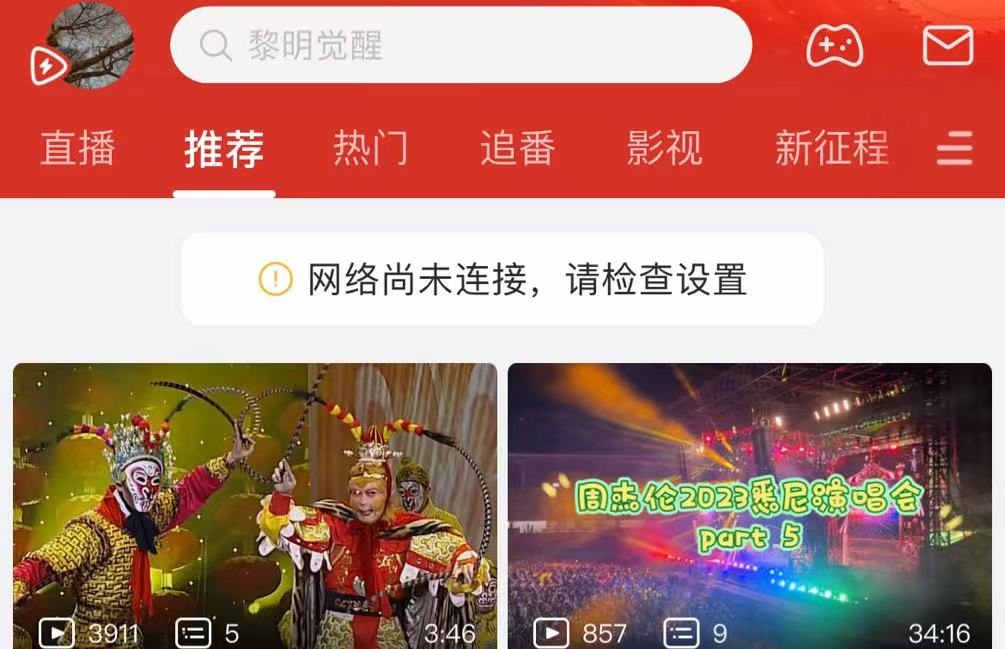Open the 影视 tab
Viewport: 1005px width, 649px height.
[x=664, y=149]
